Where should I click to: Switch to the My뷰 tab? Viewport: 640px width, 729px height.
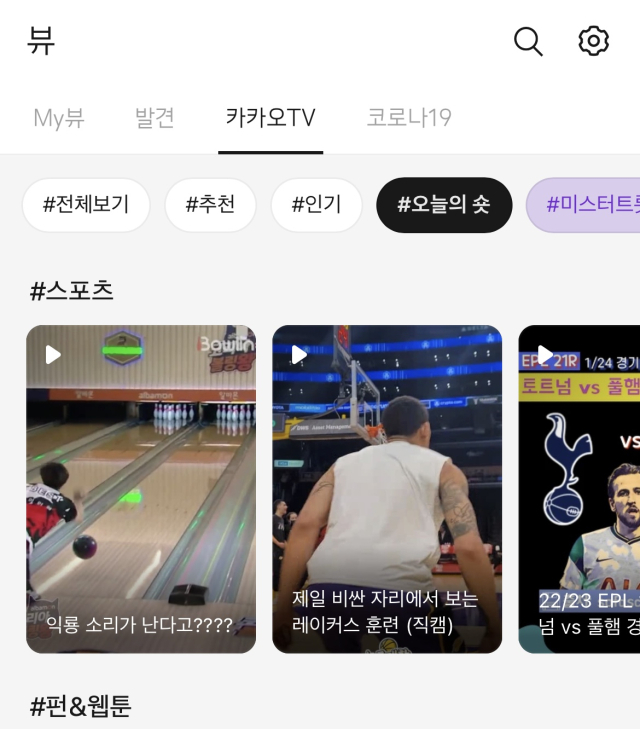pos(59,117)
